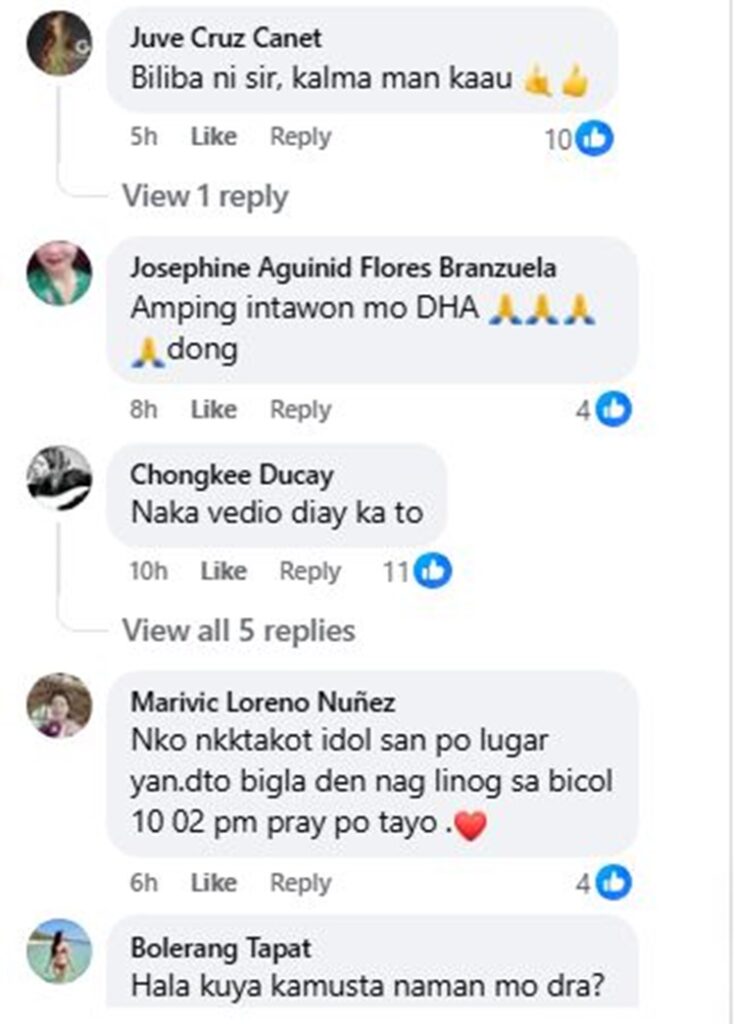Expand 'View all 5 replies' thread
This screenshot has width=735, height=1024.
pos(238,630)
